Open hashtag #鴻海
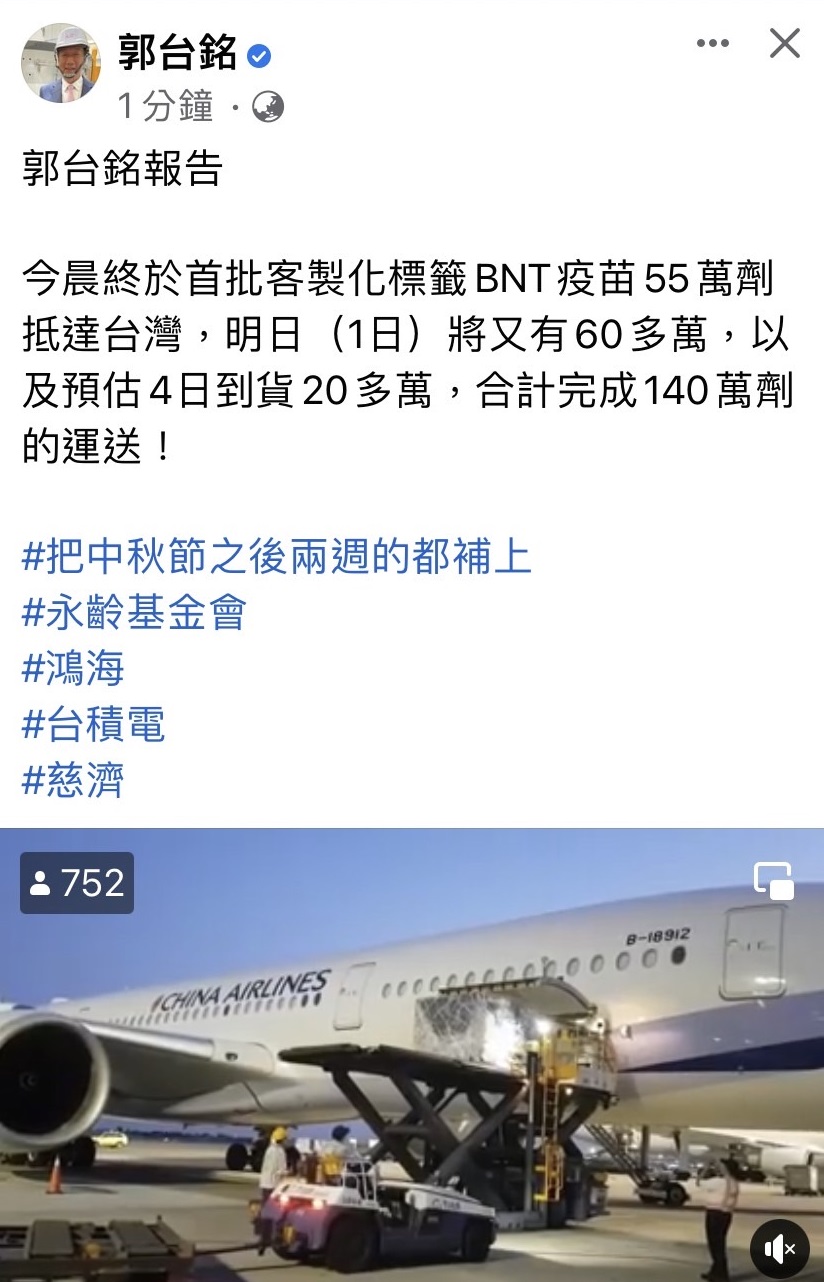 73,669
